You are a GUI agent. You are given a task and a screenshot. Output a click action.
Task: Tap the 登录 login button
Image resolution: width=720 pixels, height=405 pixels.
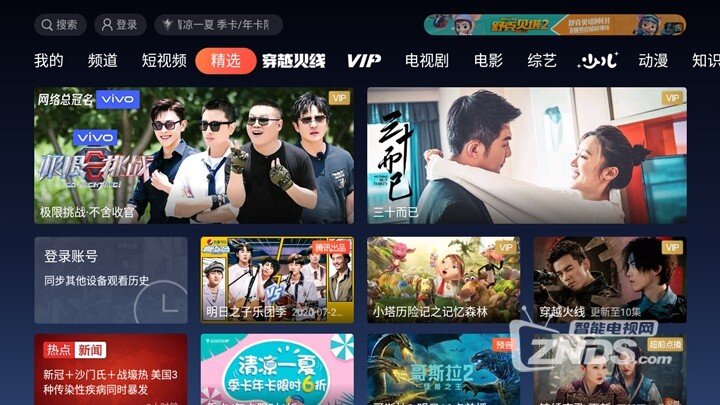[119, 25]
